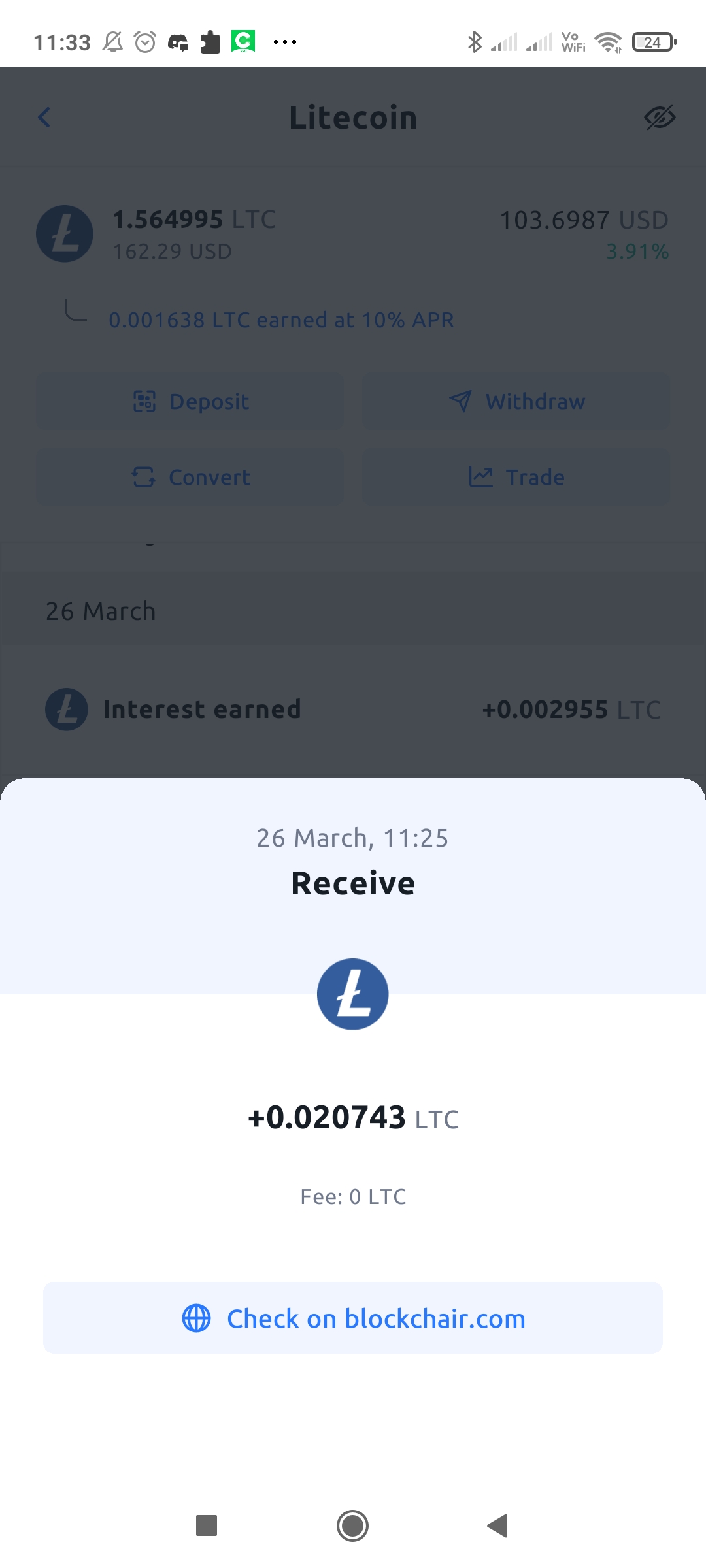Tap the Withdraw button
The image size is (706, 1568).
[516, 401]
